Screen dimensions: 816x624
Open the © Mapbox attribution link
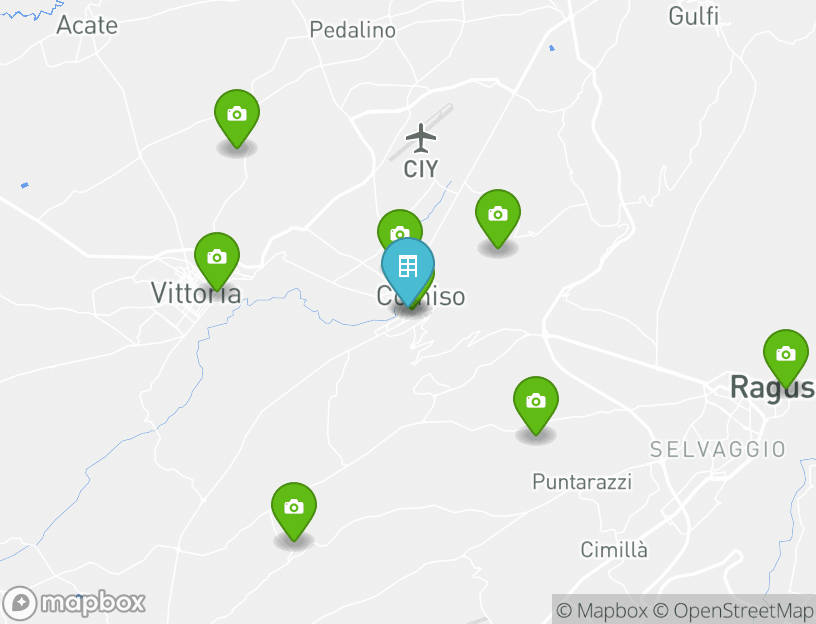[602, 610]
